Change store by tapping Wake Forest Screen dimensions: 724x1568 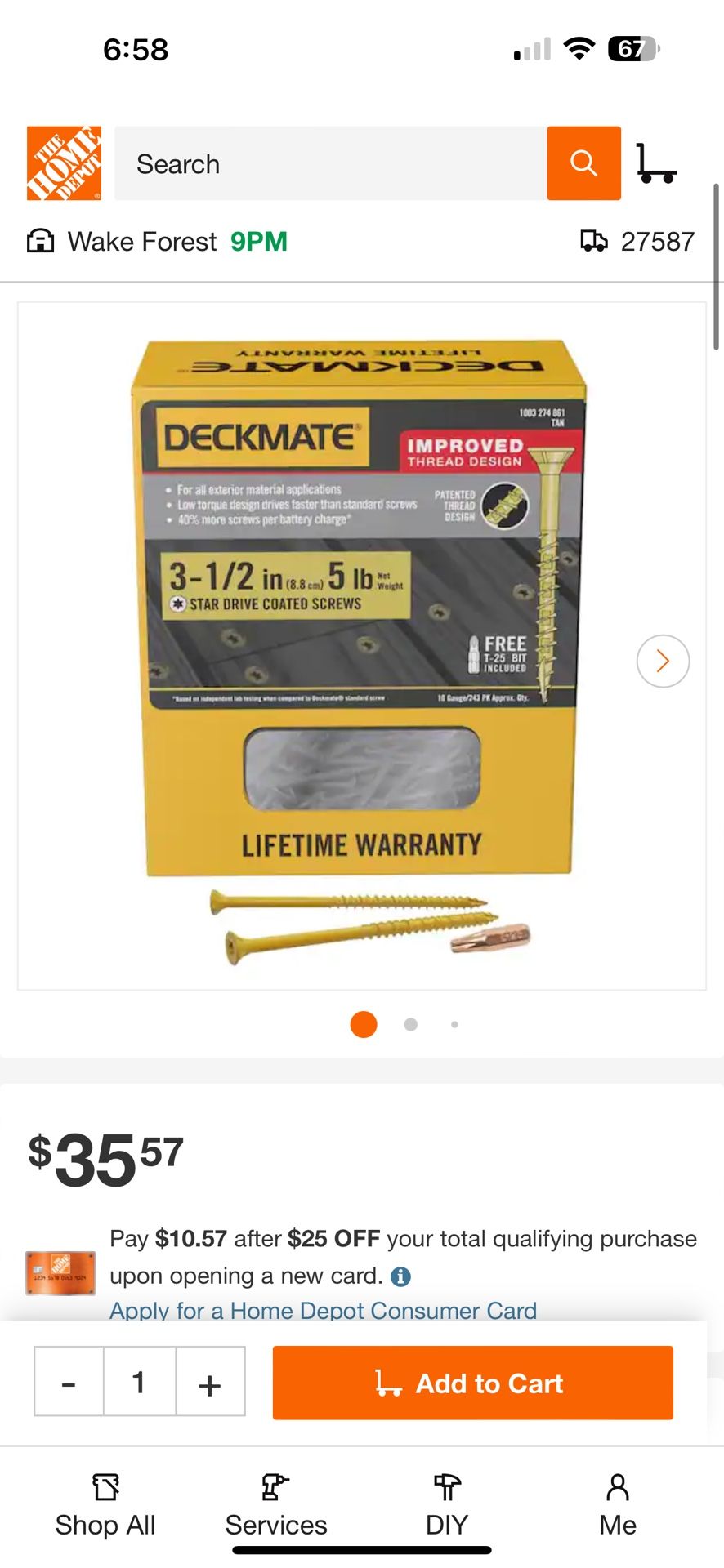tap(141, 241)
